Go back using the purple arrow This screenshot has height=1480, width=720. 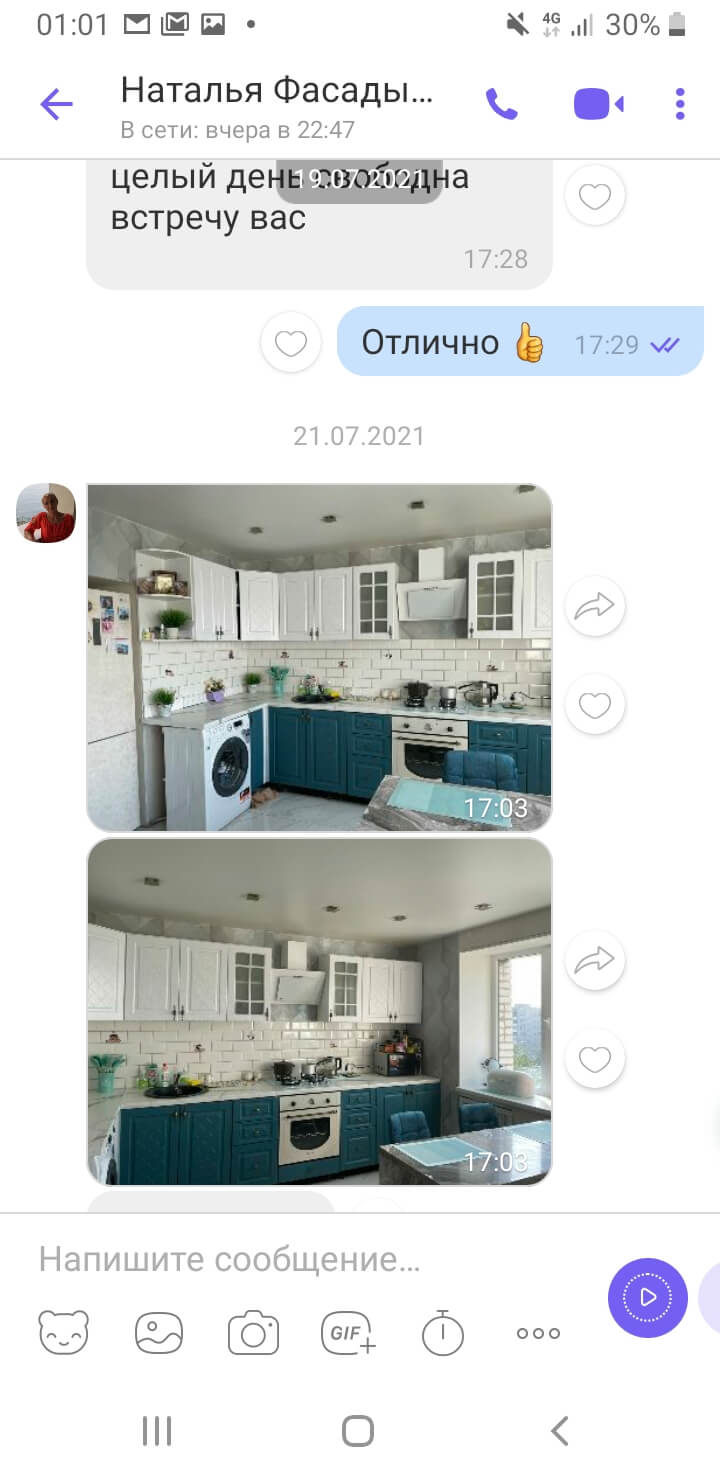[56, 104]
